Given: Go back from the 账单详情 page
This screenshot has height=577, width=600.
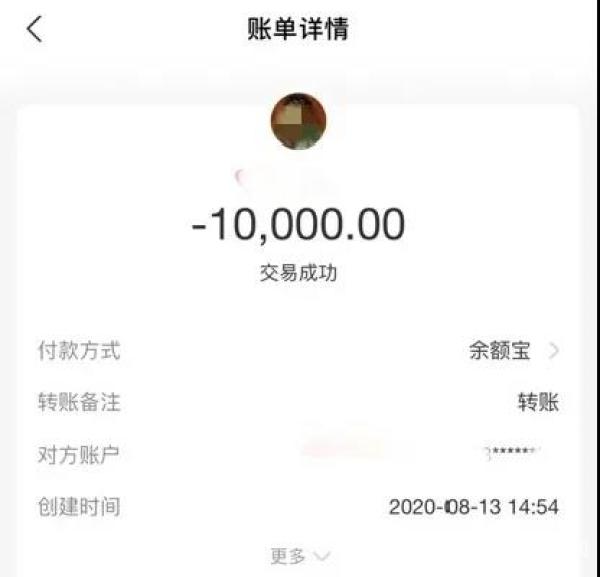Looking at the screenshot, I should [x=34, y=30].
